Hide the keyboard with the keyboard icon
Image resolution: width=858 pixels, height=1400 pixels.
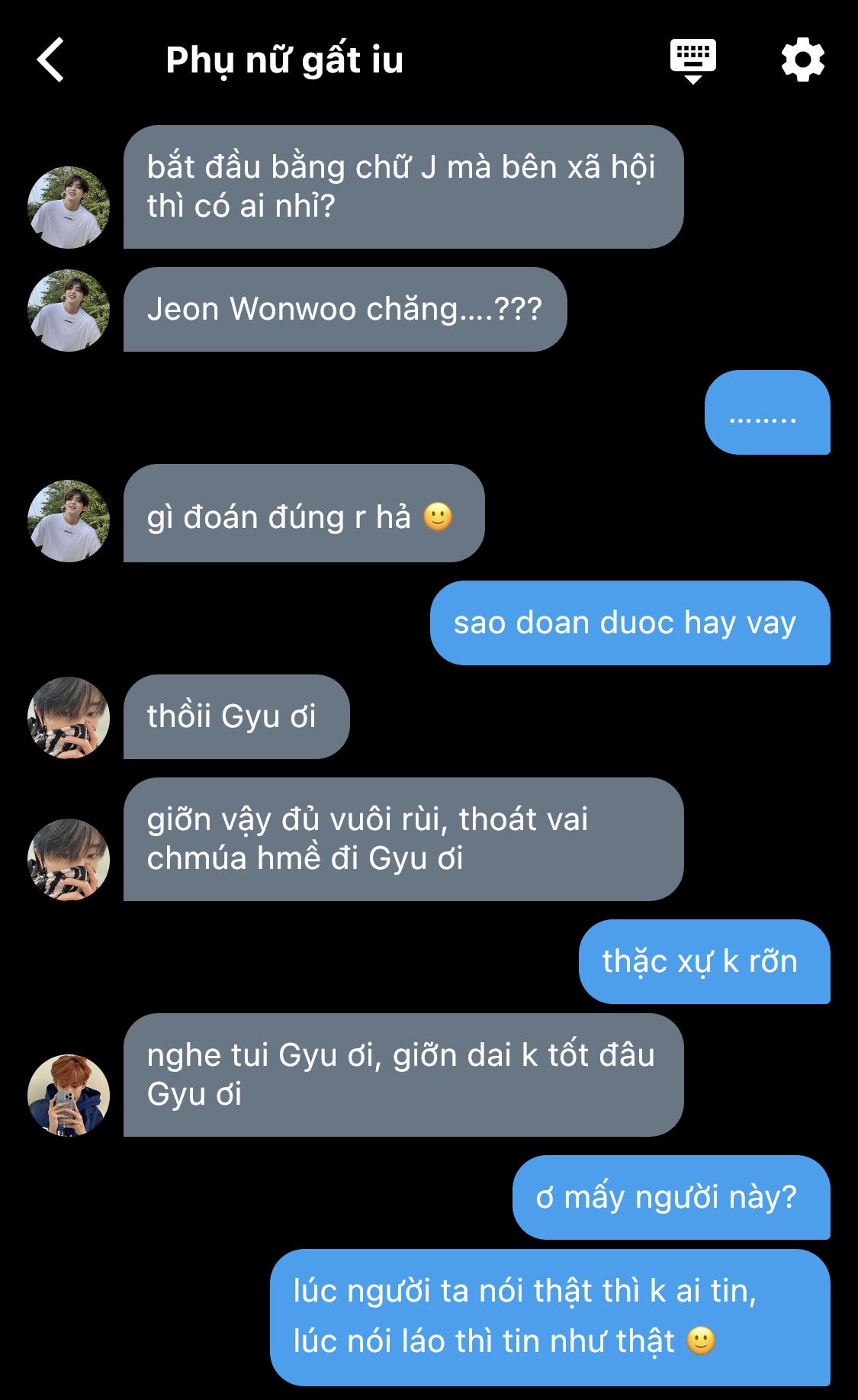pyautogui.click(x=693, y=60)
